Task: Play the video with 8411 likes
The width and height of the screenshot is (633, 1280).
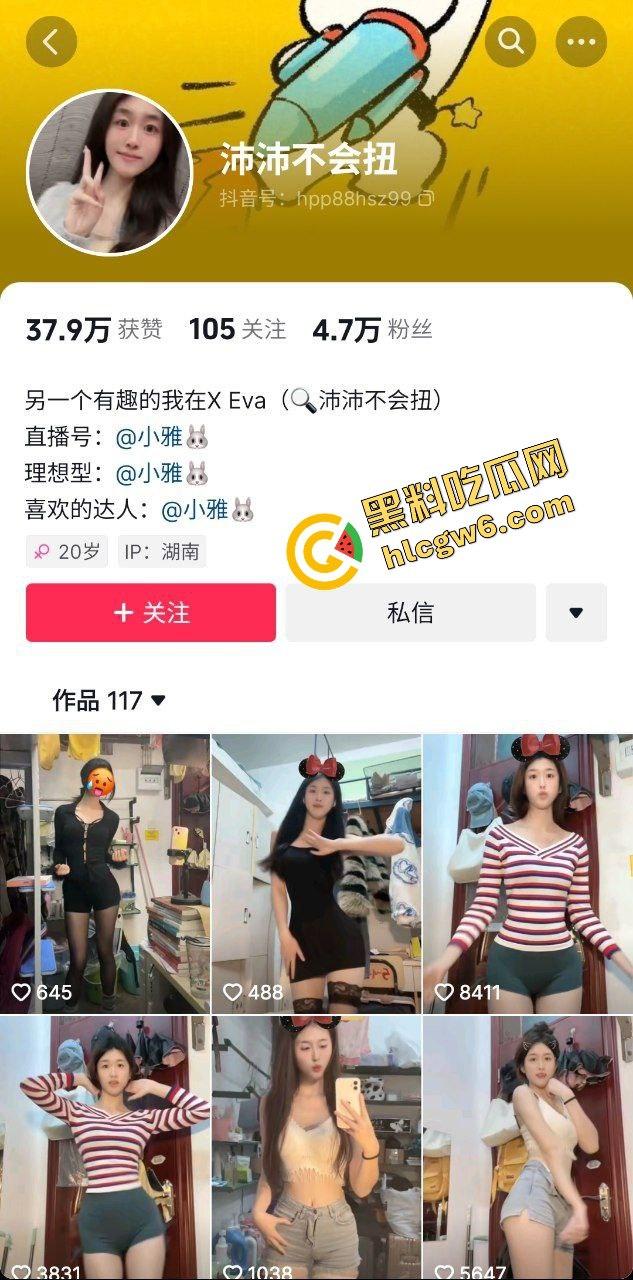Action: pos(528,872)
